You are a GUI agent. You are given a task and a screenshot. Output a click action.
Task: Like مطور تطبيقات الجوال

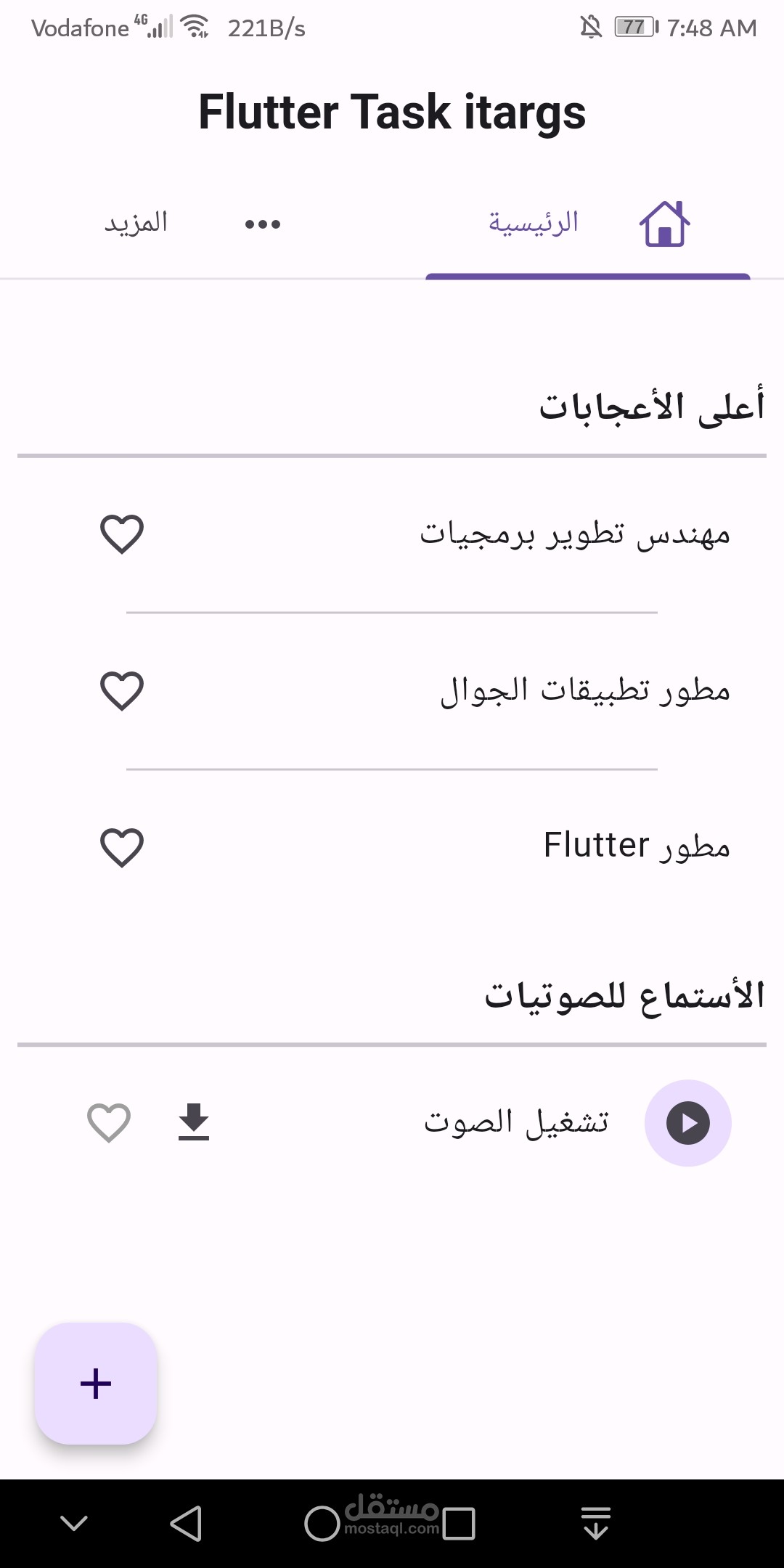(x=122, y=690)
